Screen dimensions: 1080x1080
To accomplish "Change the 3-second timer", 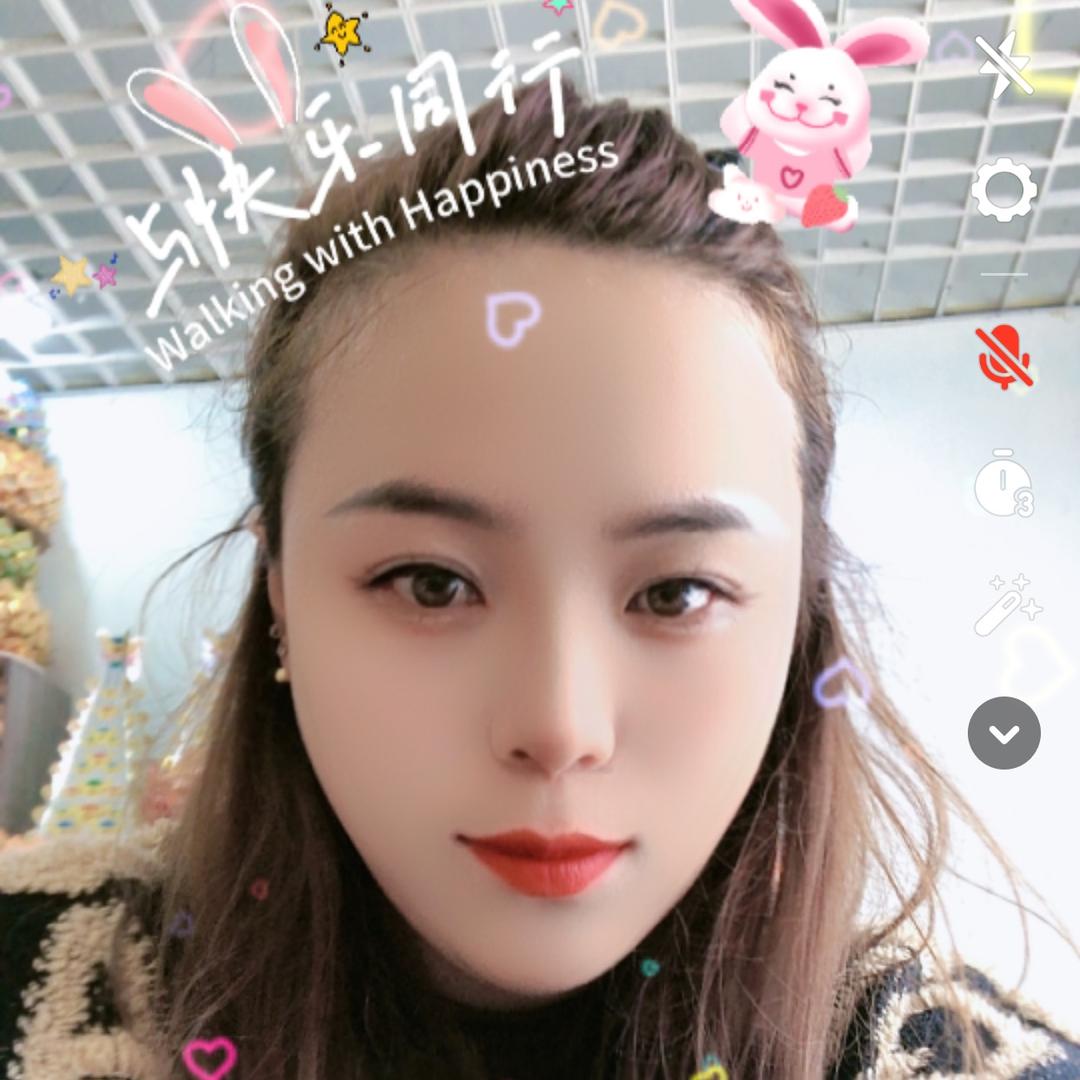I will pyautogui.click(x=1004, y=484).
